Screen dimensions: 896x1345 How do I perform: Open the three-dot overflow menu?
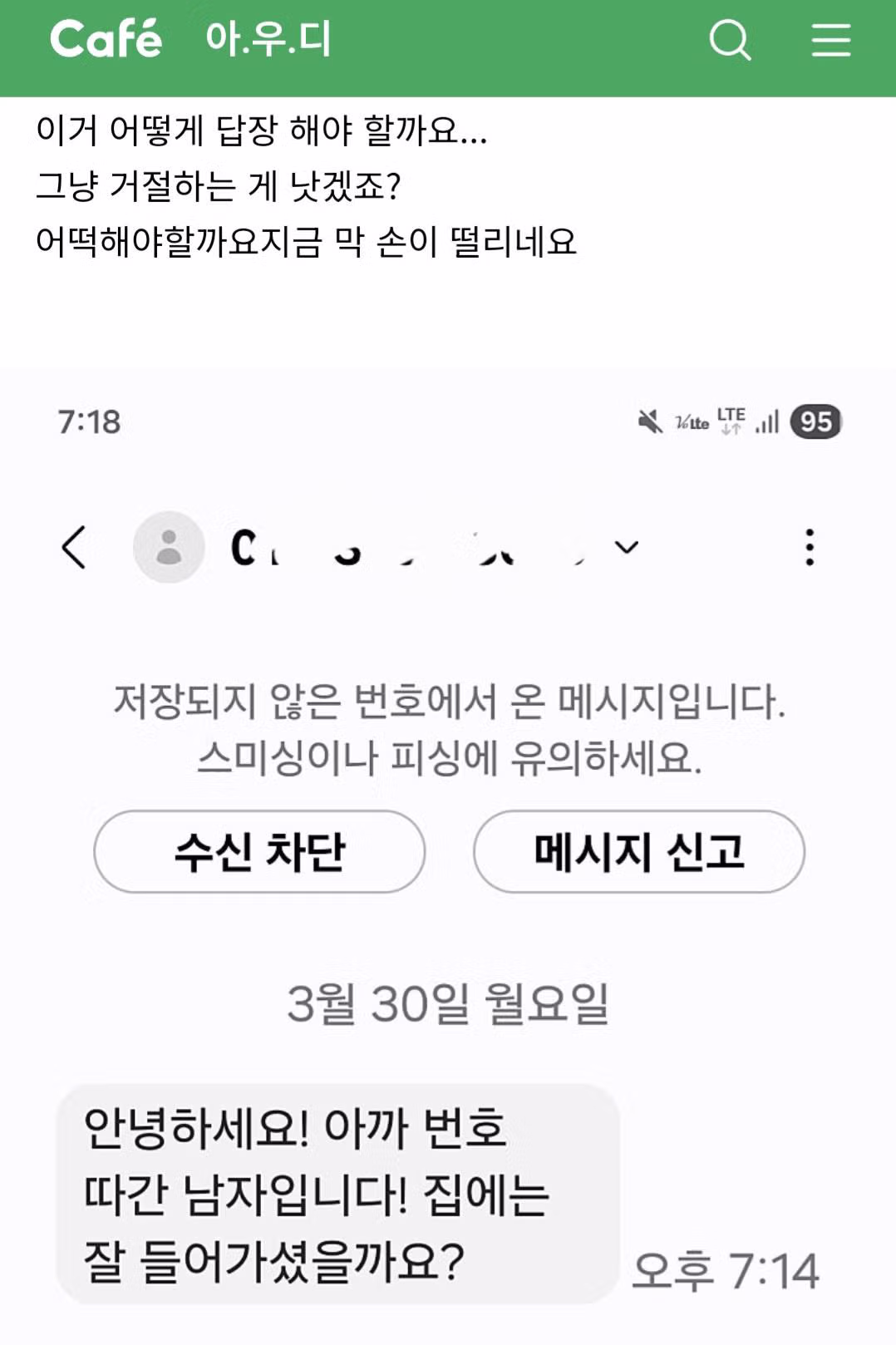(808, 548)
